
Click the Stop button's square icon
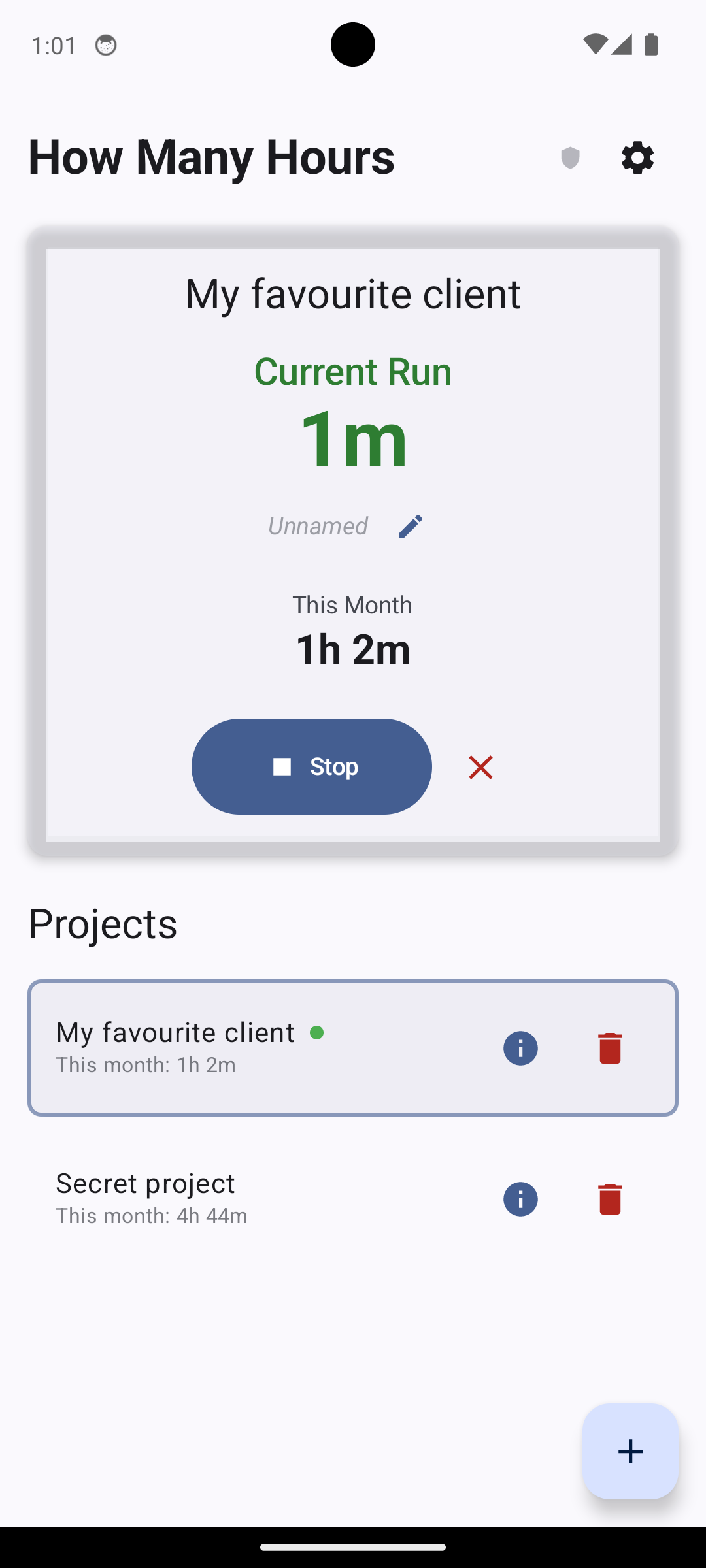tap(281, 767)
